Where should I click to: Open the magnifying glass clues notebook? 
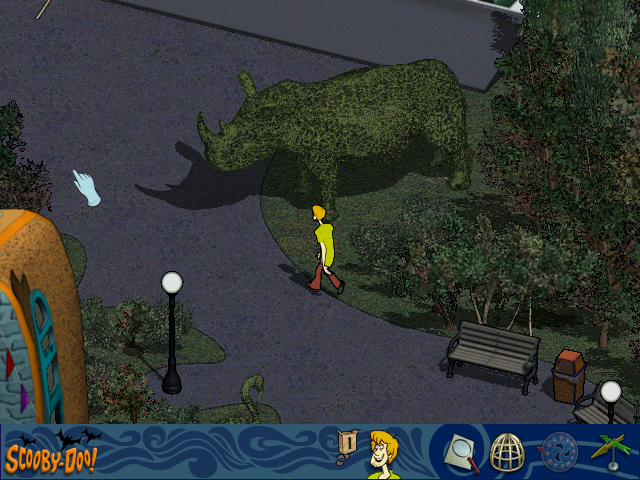tap(461, 452)
